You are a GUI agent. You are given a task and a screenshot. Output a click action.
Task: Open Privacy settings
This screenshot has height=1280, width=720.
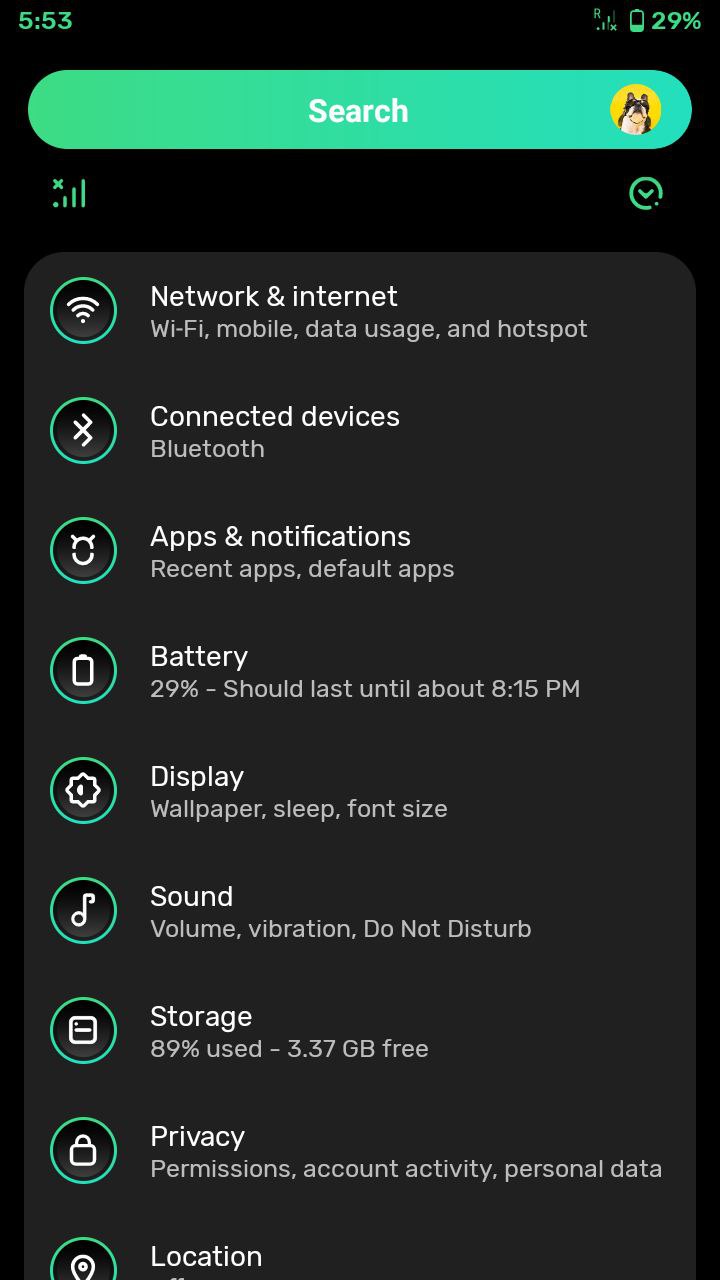point(360,1151)
